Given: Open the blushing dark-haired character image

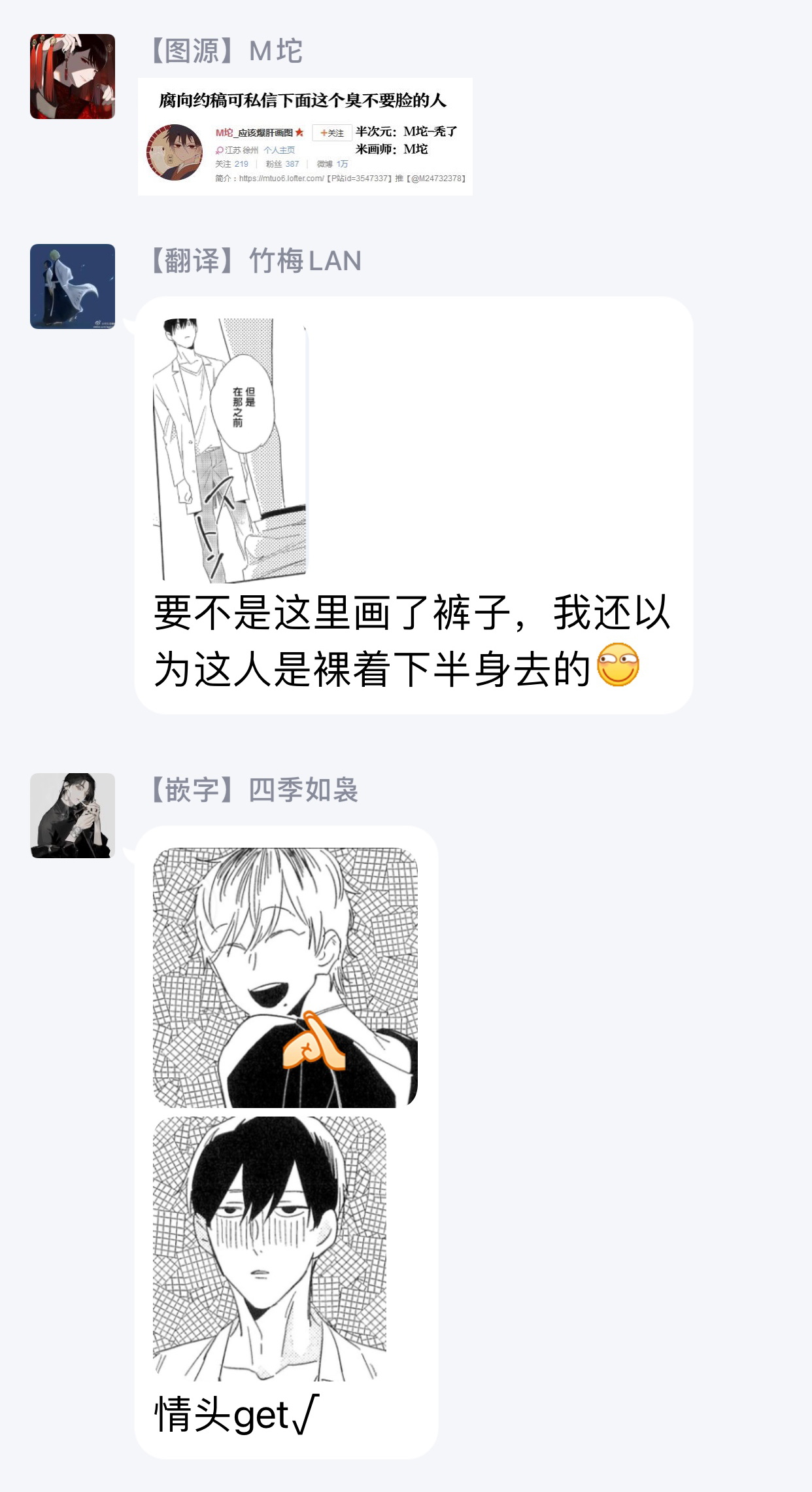Looking at the screenshot, I should [x=269, y=1248].
